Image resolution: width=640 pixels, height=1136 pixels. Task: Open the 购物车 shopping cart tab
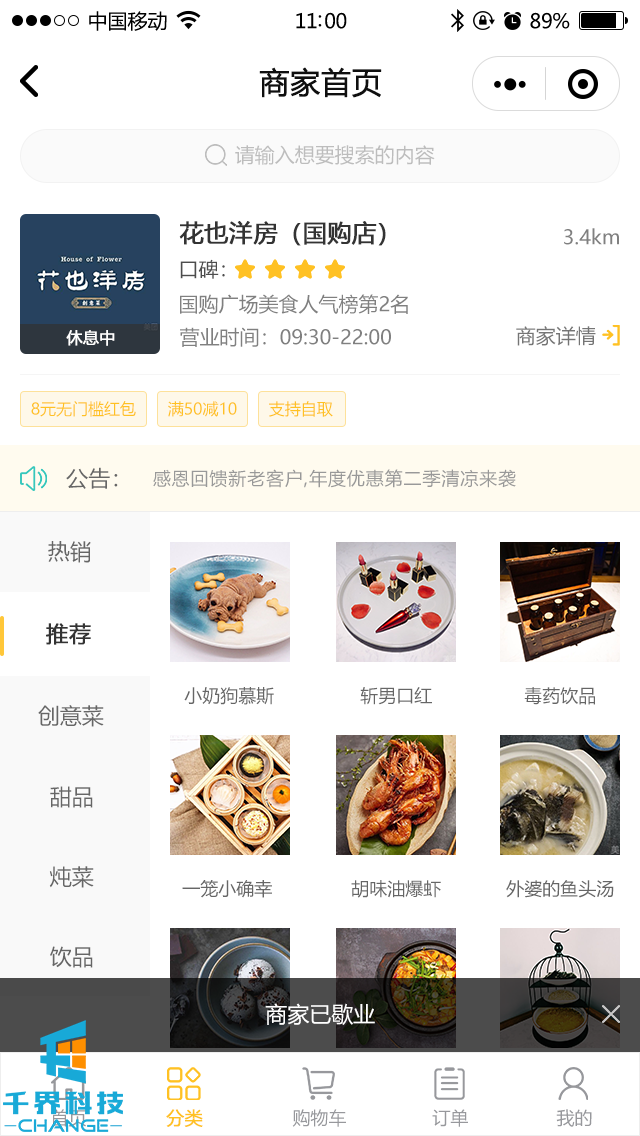(x=319, y=1096)
